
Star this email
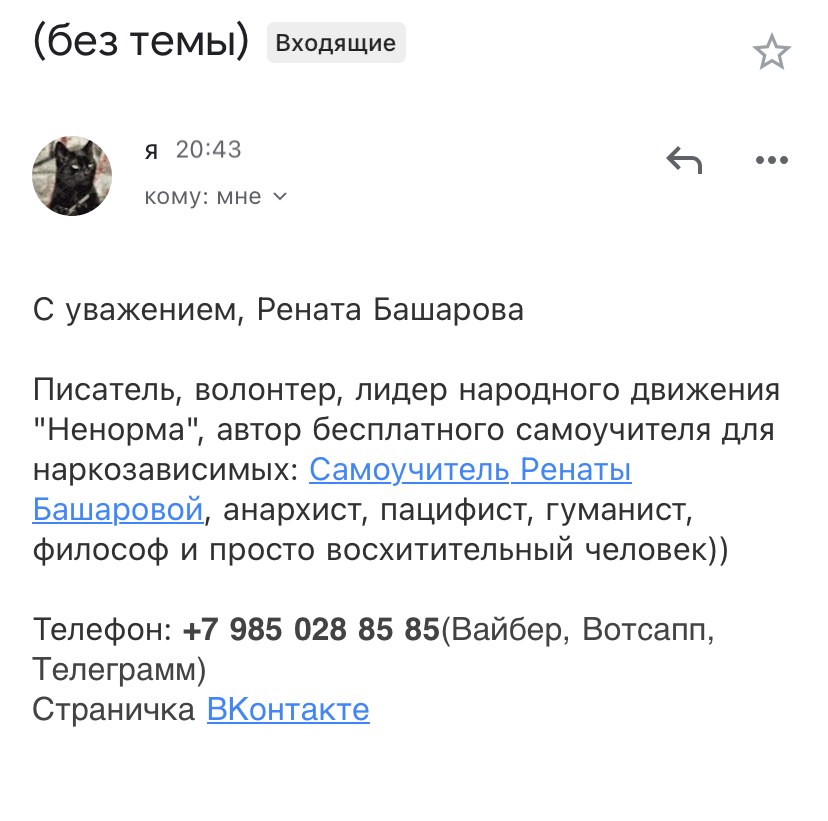[x=771, y=52]
